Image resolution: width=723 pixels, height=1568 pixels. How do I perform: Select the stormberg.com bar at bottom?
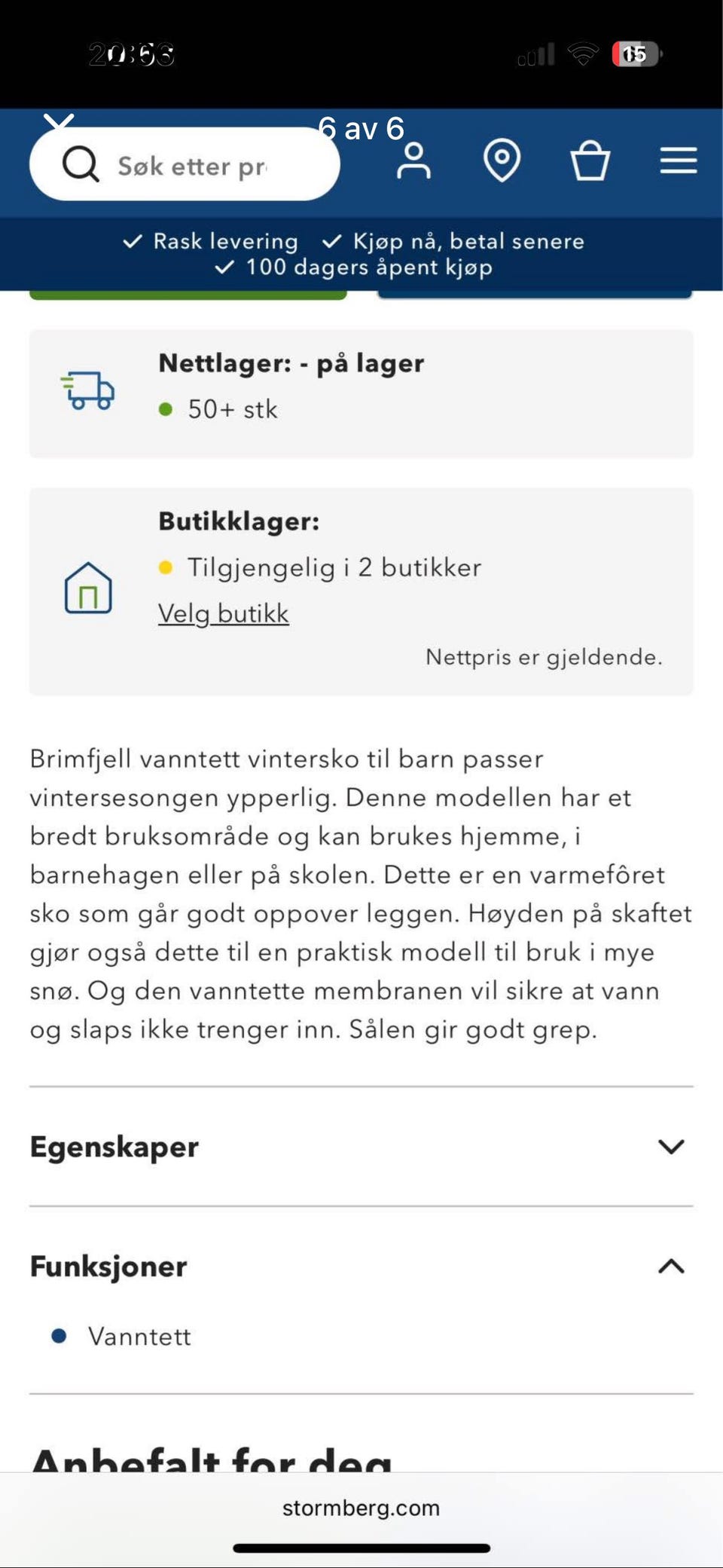pos(361,1508)
